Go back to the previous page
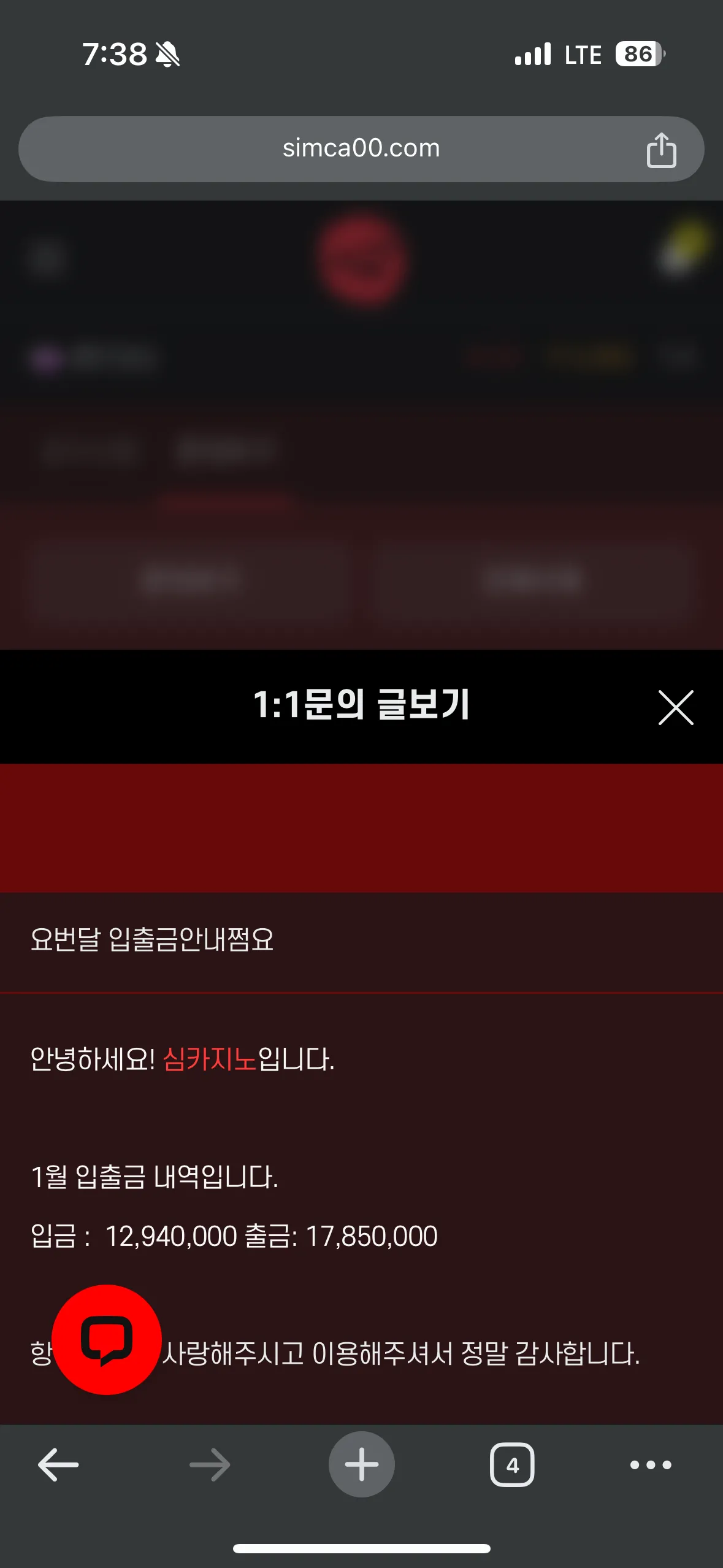Image resolution: width=723 pixels, height=1568 pixels. coord(58,1464)
